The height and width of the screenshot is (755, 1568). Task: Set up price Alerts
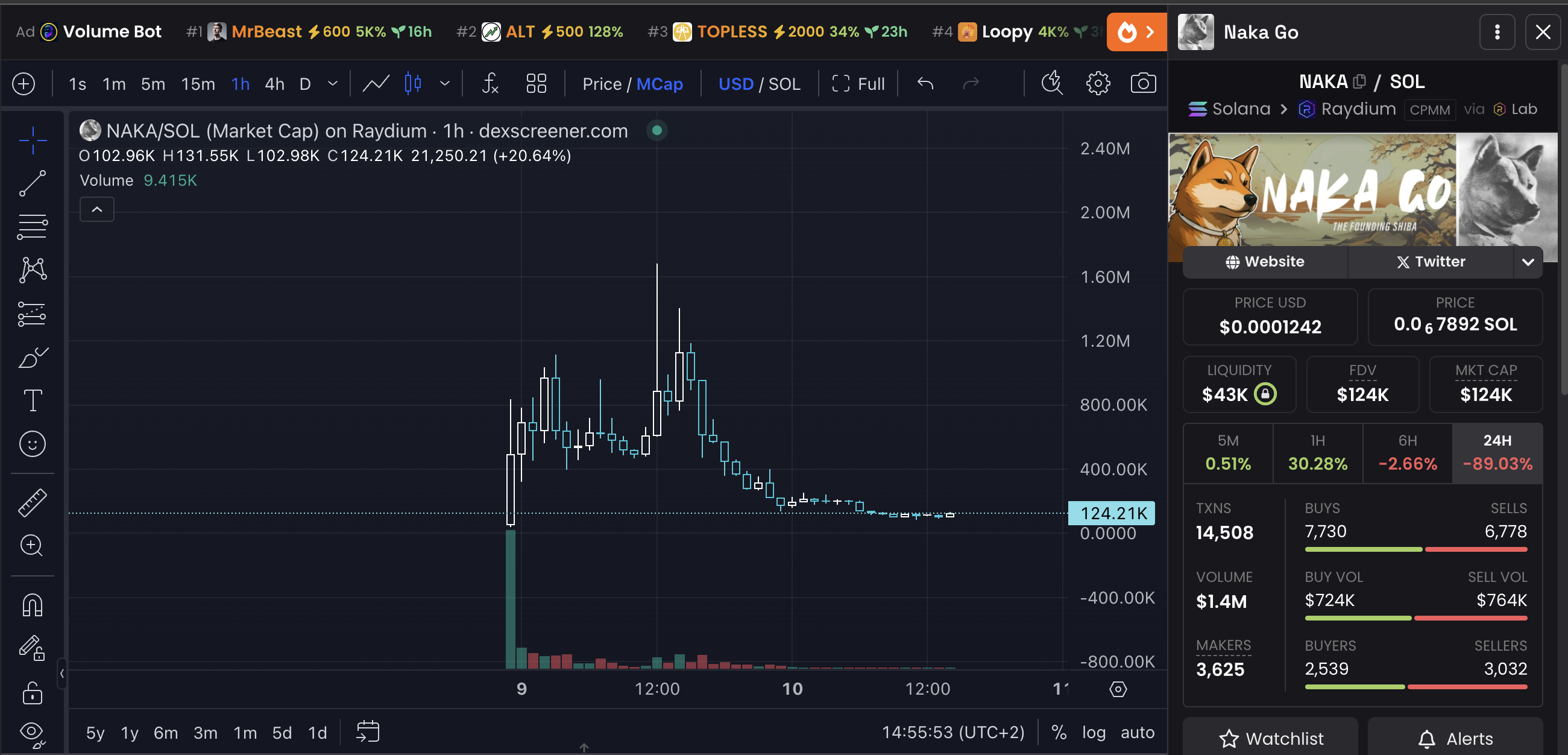tap(1455, 738)
